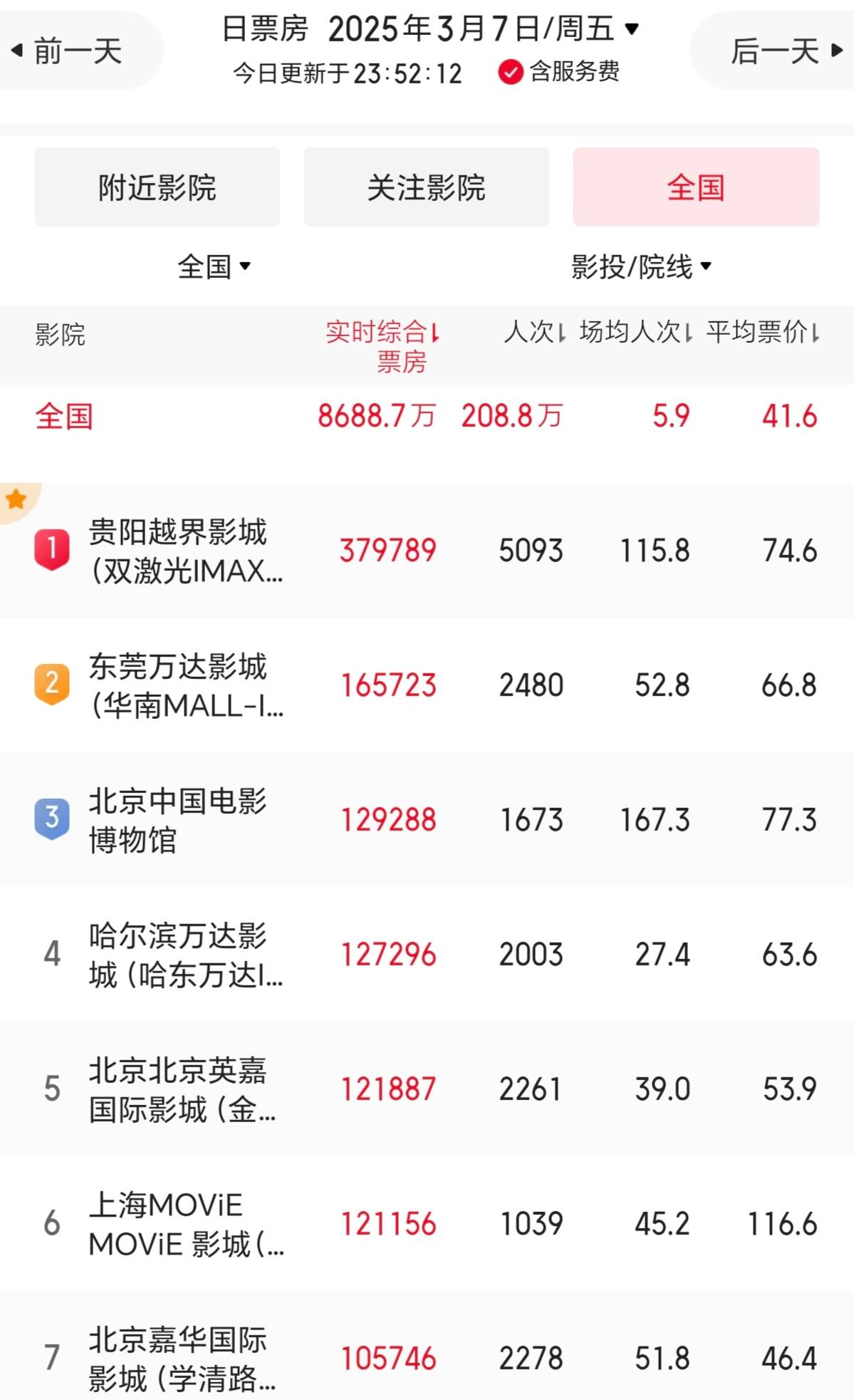Image resolution: width=854 pixels, height=1400 pixels.
Task: Sort by 实时综合票房 column
Action: [383, 346]
